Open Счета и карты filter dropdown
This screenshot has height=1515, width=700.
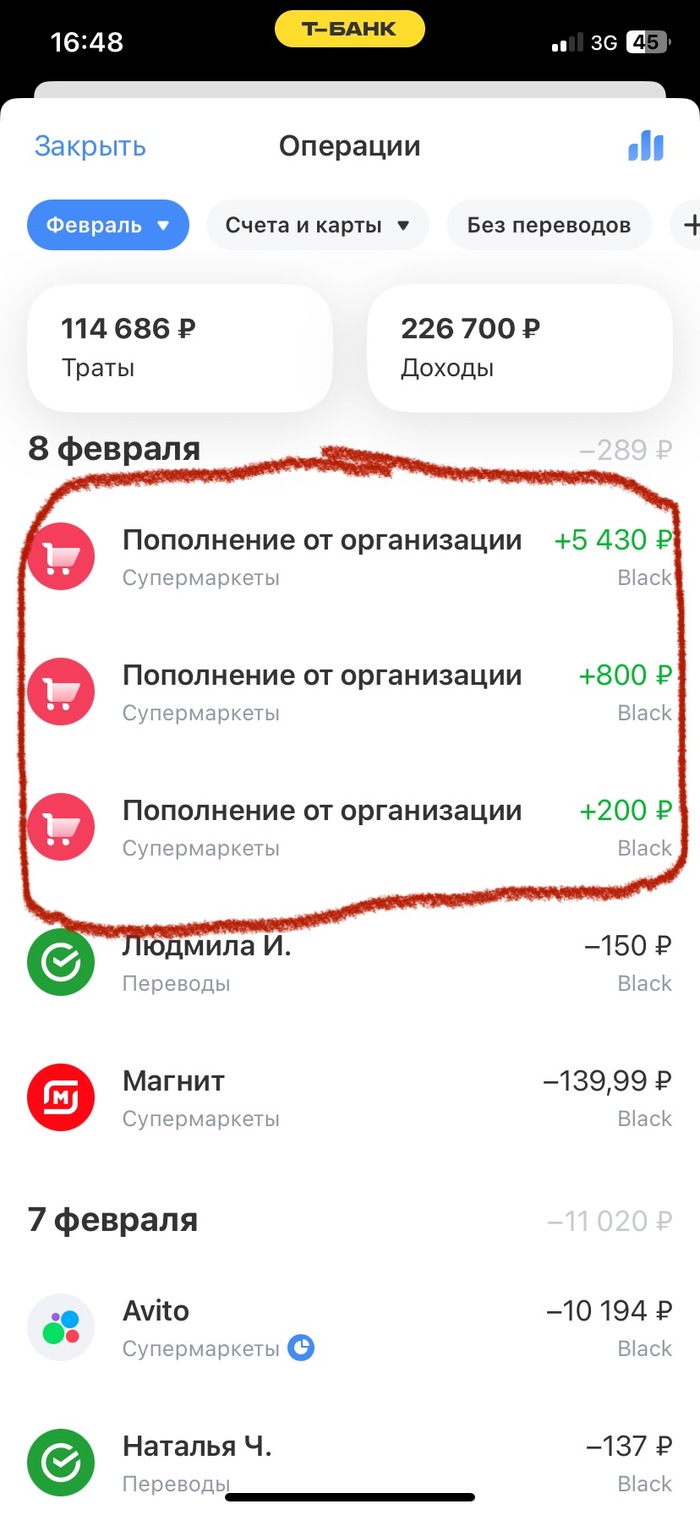[x=317, y=225]
